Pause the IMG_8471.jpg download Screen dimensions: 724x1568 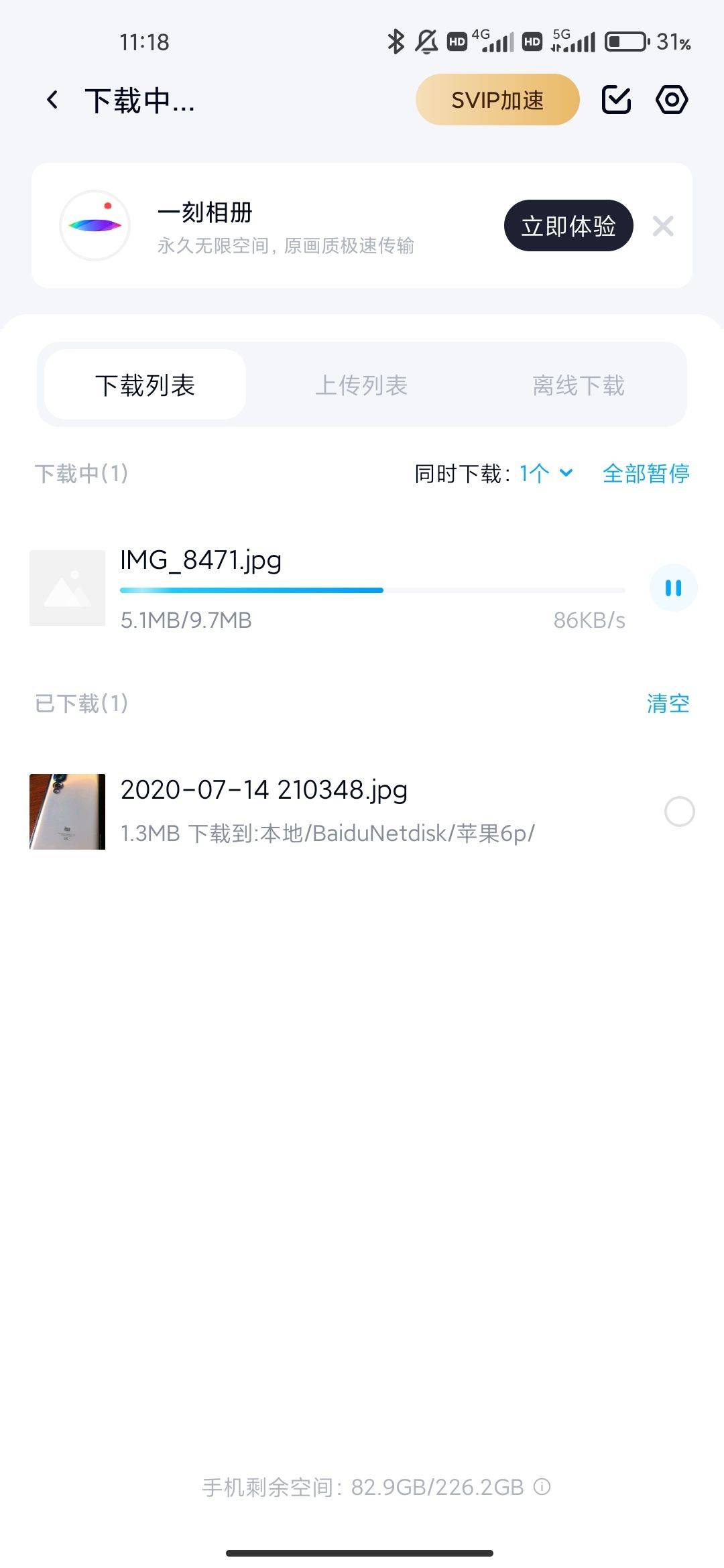point(673,588)
